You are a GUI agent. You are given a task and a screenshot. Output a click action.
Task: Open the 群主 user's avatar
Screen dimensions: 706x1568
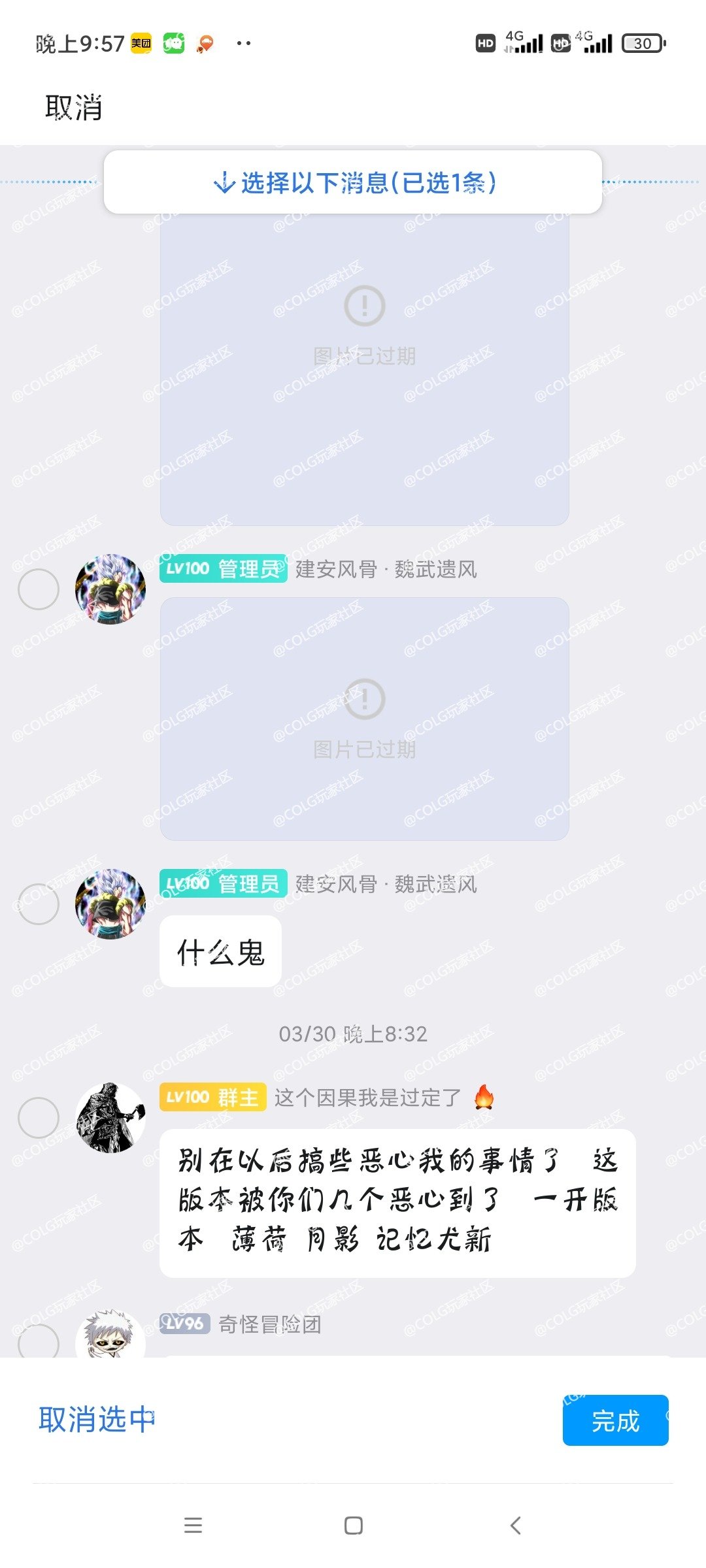(110, 1118)
